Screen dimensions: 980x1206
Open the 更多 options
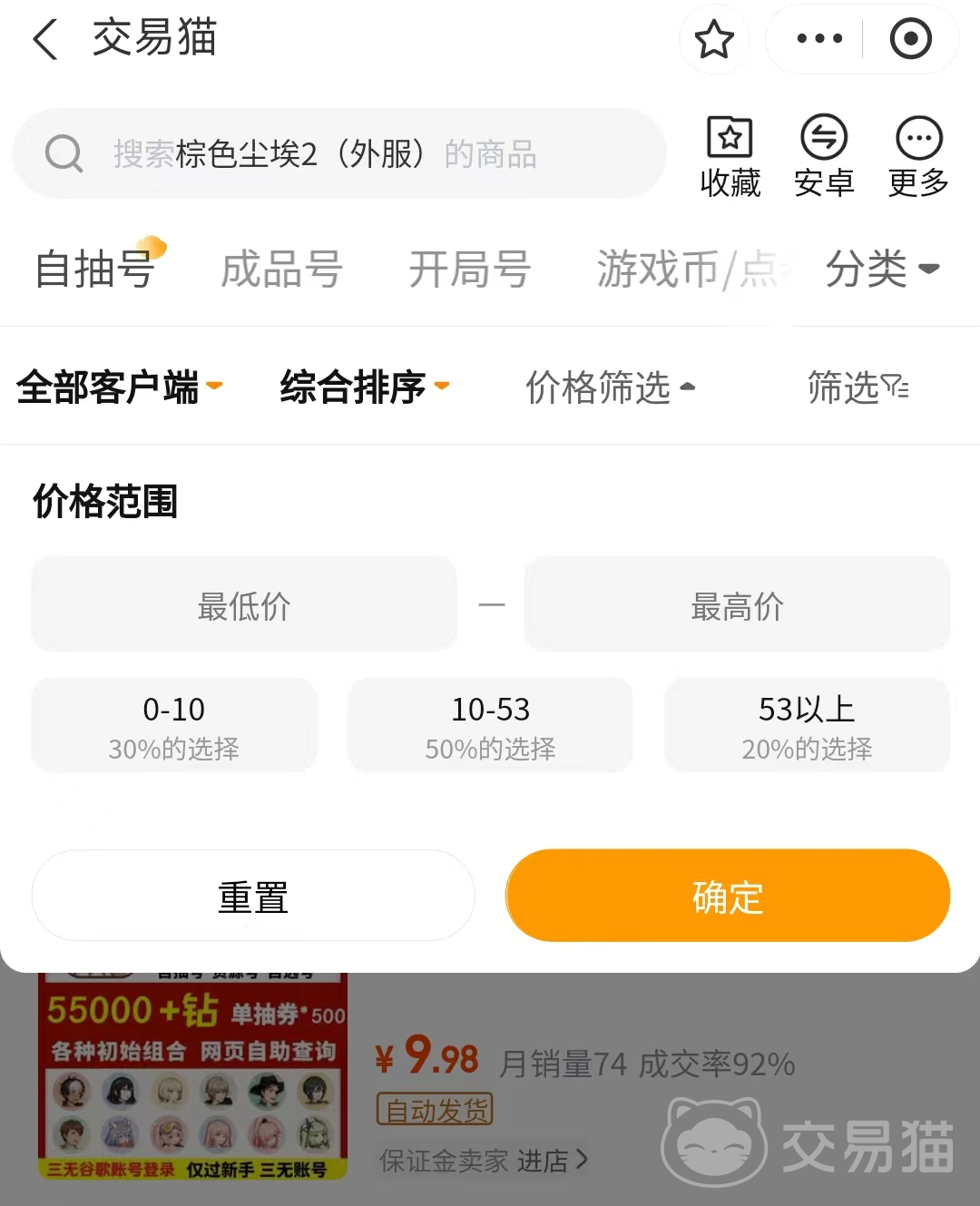pos(918,157)
